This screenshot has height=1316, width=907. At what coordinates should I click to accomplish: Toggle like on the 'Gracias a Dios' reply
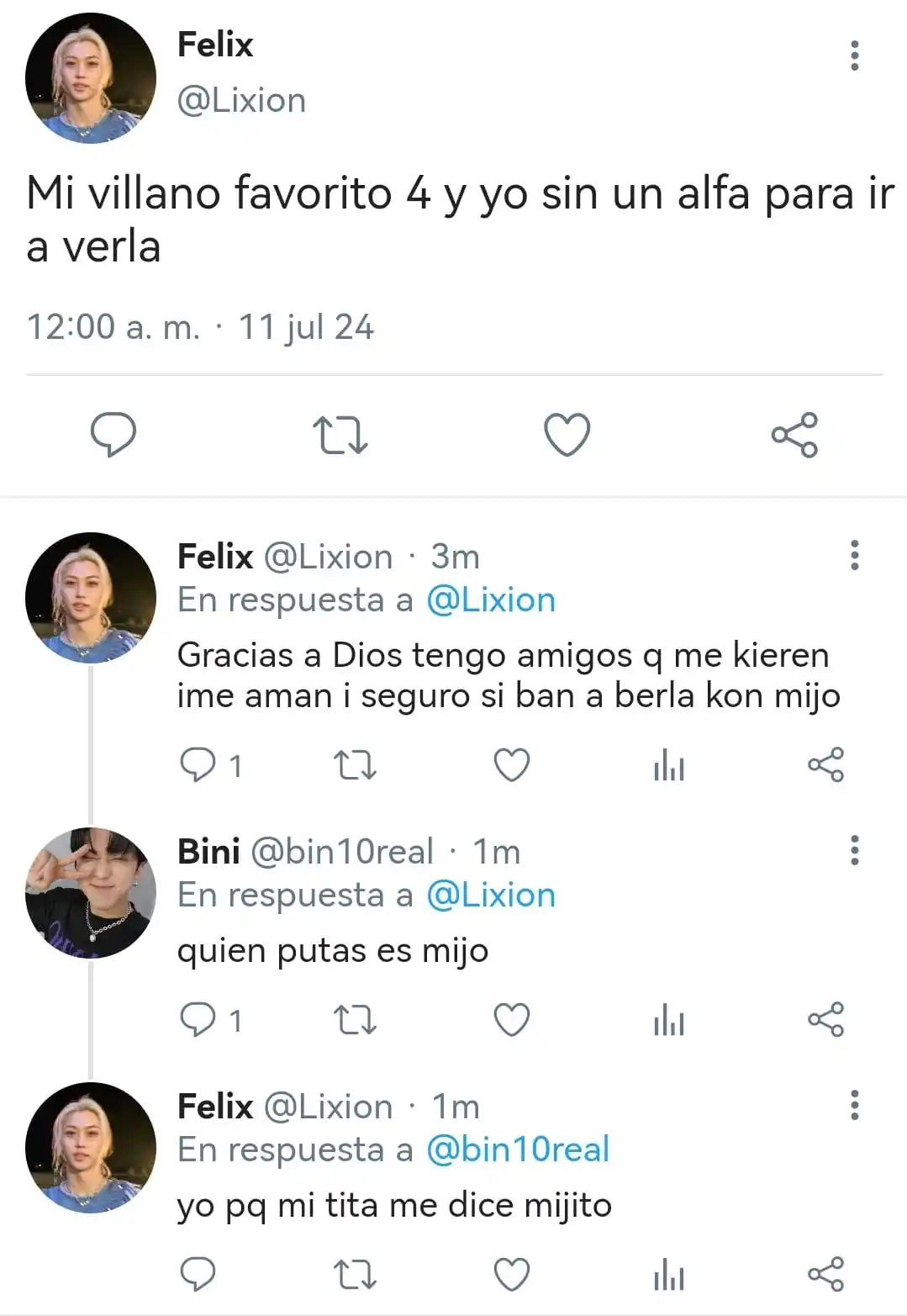(509, 764)
